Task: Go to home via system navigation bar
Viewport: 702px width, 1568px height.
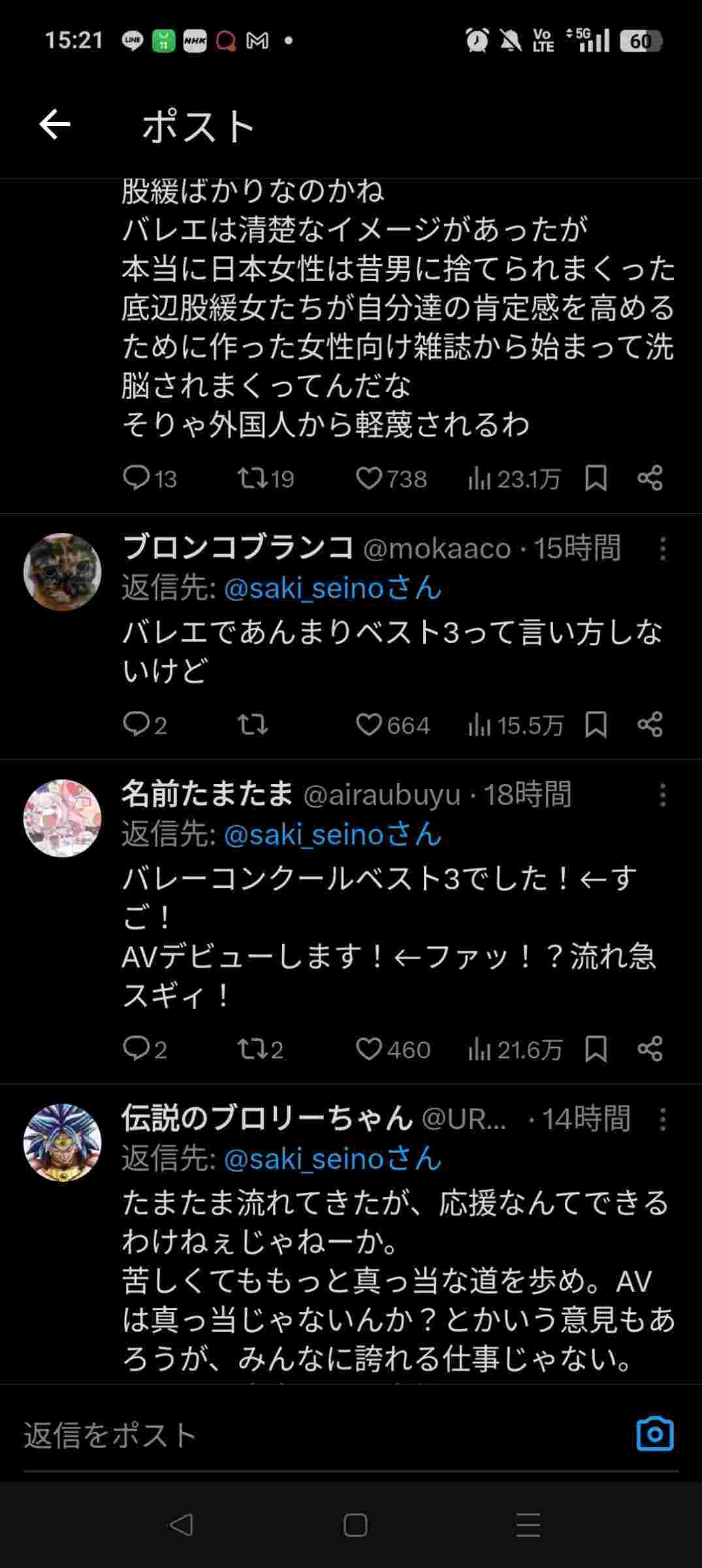Action: 355,1525
